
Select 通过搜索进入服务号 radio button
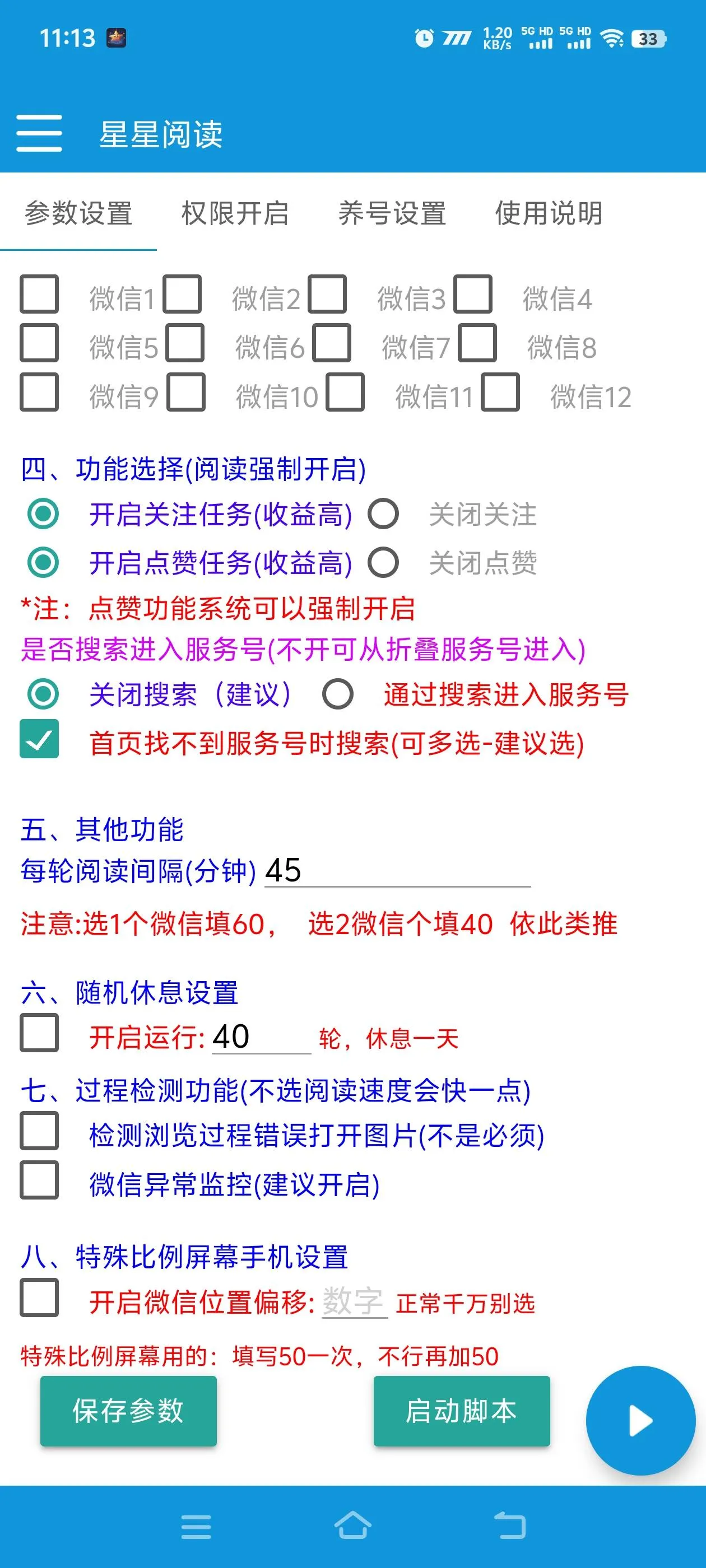coord(337,693)
